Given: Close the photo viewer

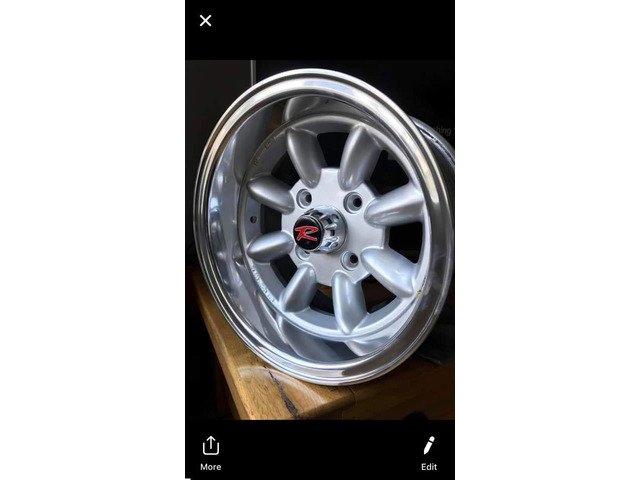Looking at the screenshot, I should pyautogui.click(x=206, y=20).
